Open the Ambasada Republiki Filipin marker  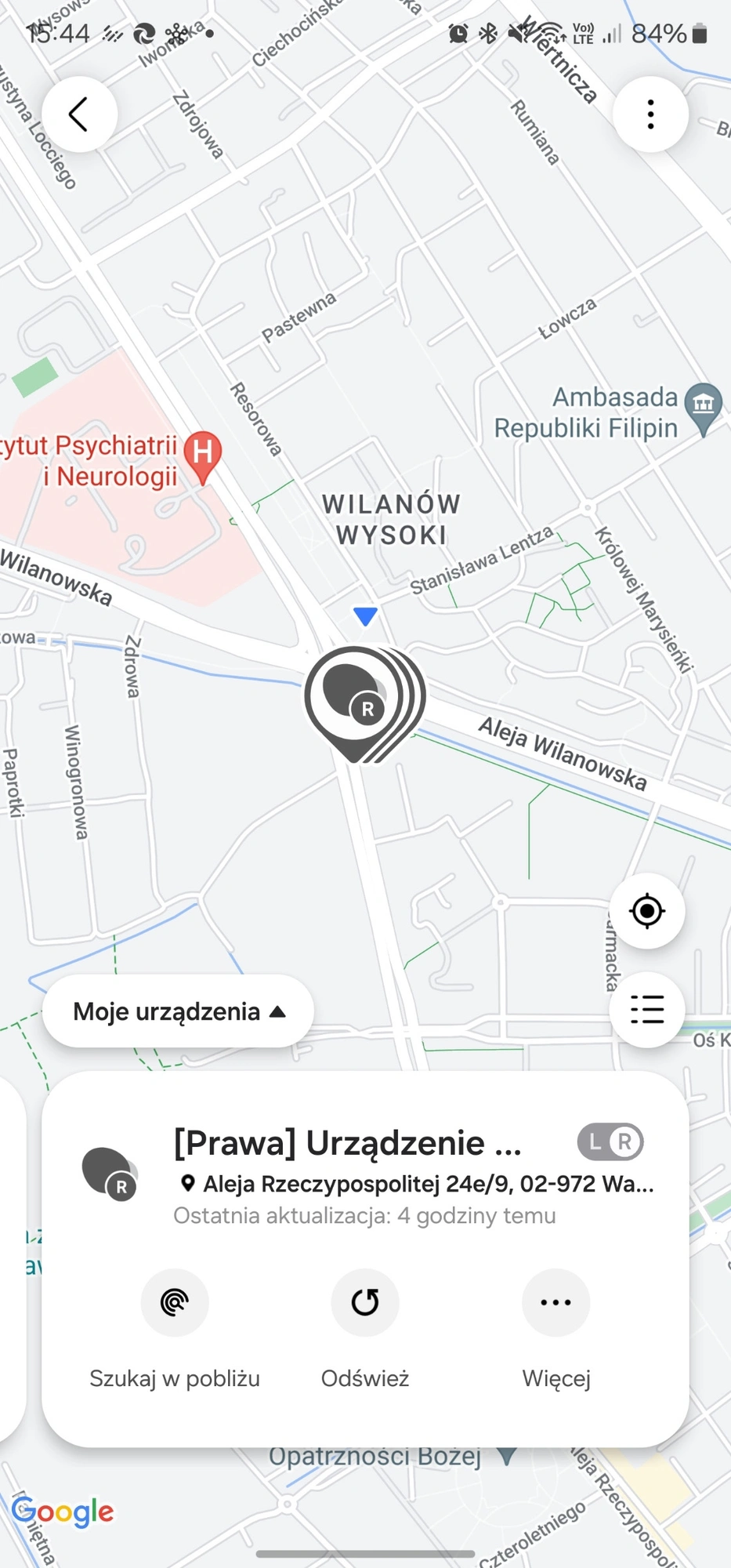[x=703, y=406]
